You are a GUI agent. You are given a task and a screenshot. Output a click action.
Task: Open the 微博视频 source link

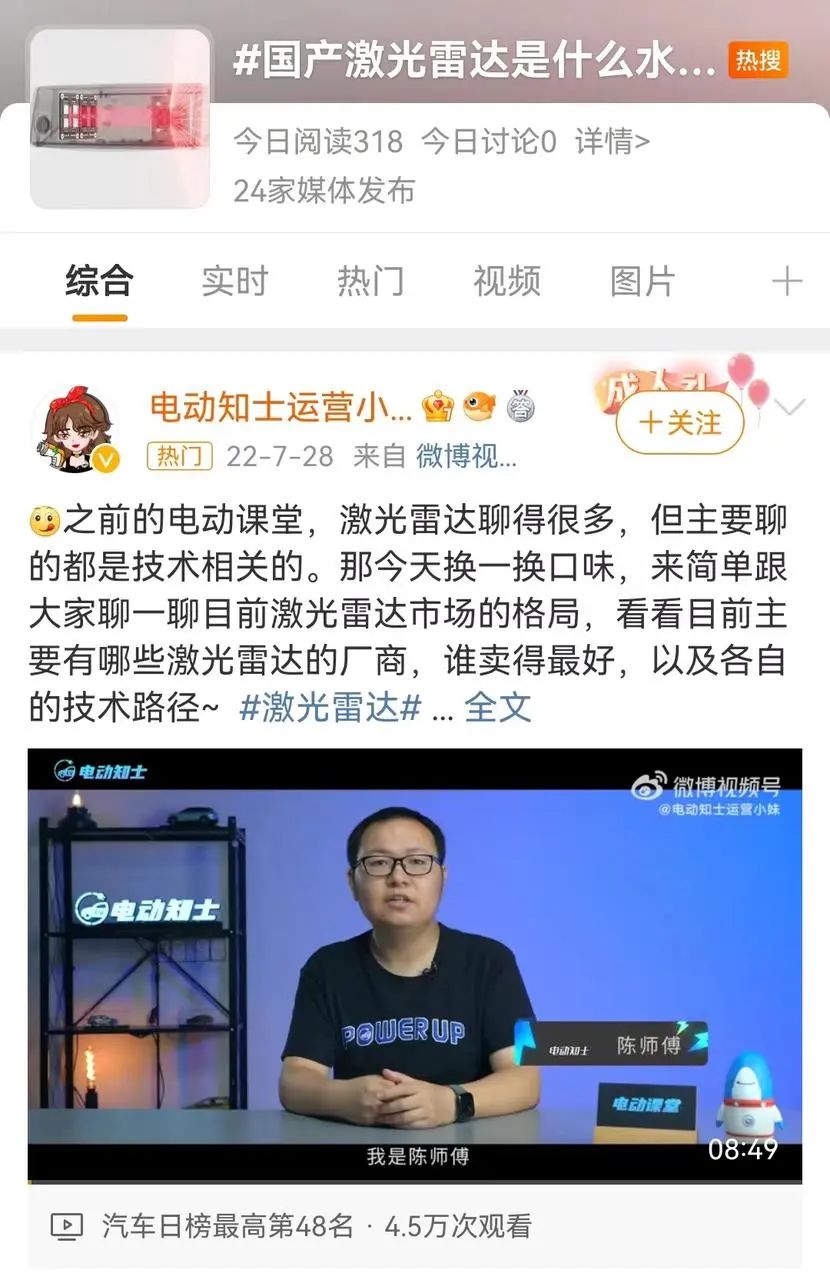tap(466, 457)
